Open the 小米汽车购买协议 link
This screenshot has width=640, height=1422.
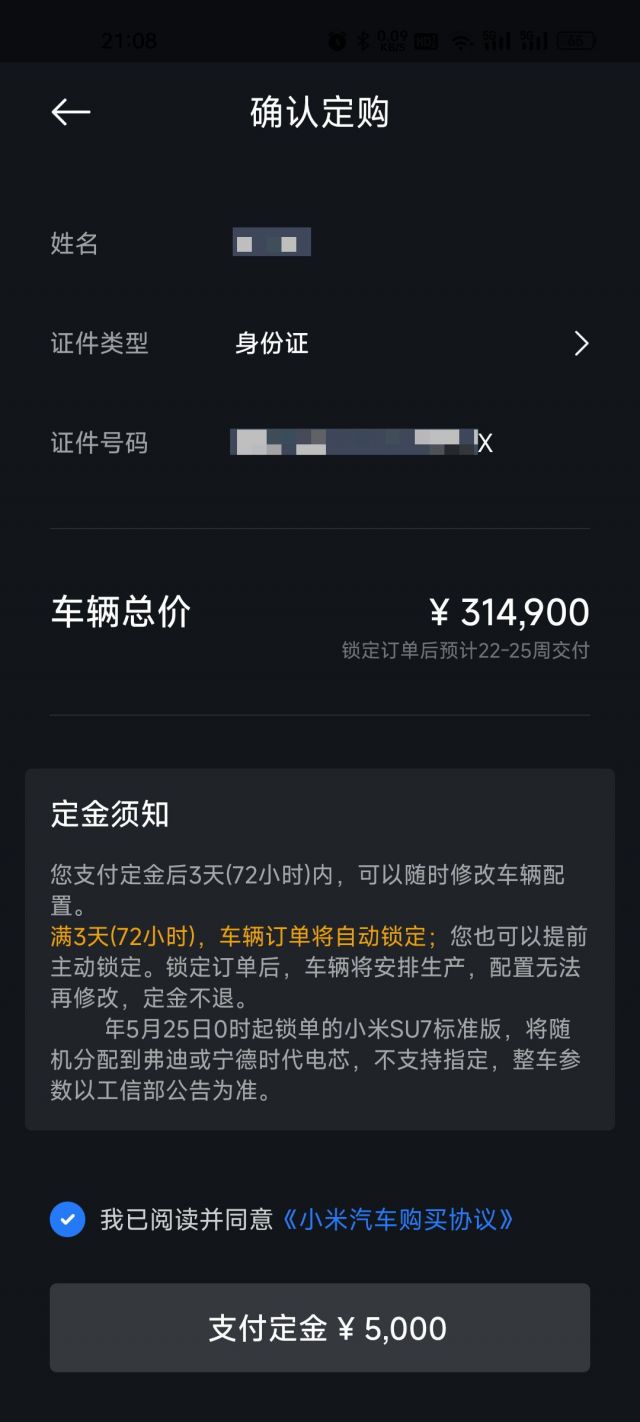click(398, 1219)
